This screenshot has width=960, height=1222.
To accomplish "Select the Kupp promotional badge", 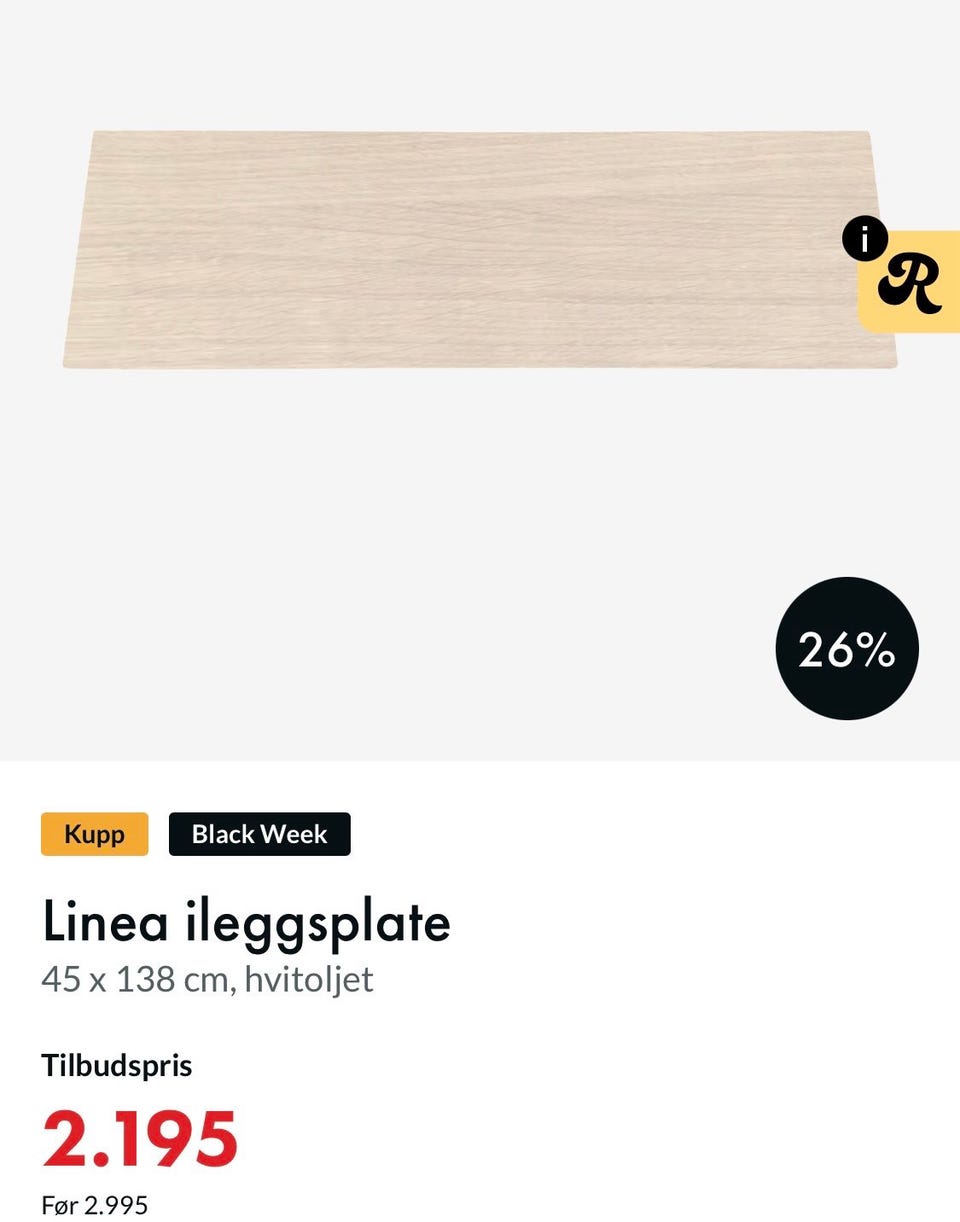I will [94, 833].
